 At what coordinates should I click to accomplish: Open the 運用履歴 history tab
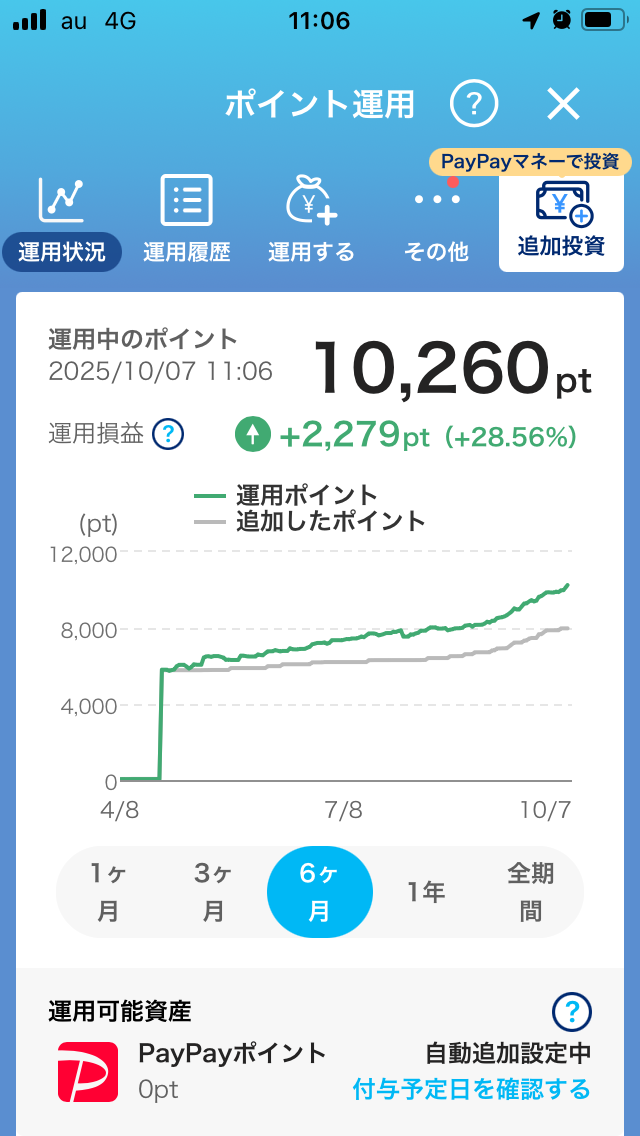187,222
